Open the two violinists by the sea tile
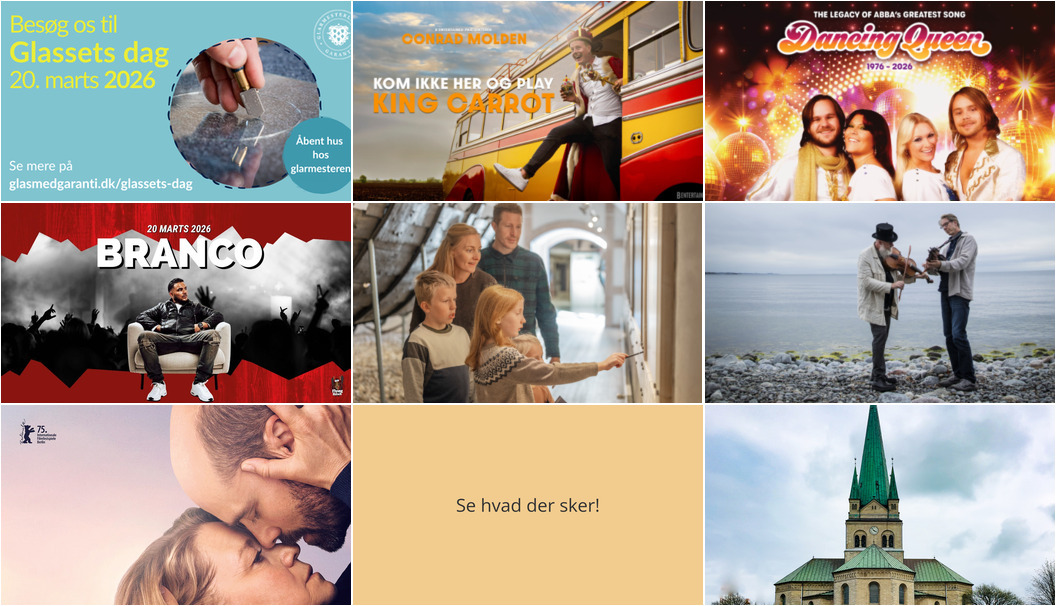The height and width of the screenshot is (606, 1056). point(880,303)
